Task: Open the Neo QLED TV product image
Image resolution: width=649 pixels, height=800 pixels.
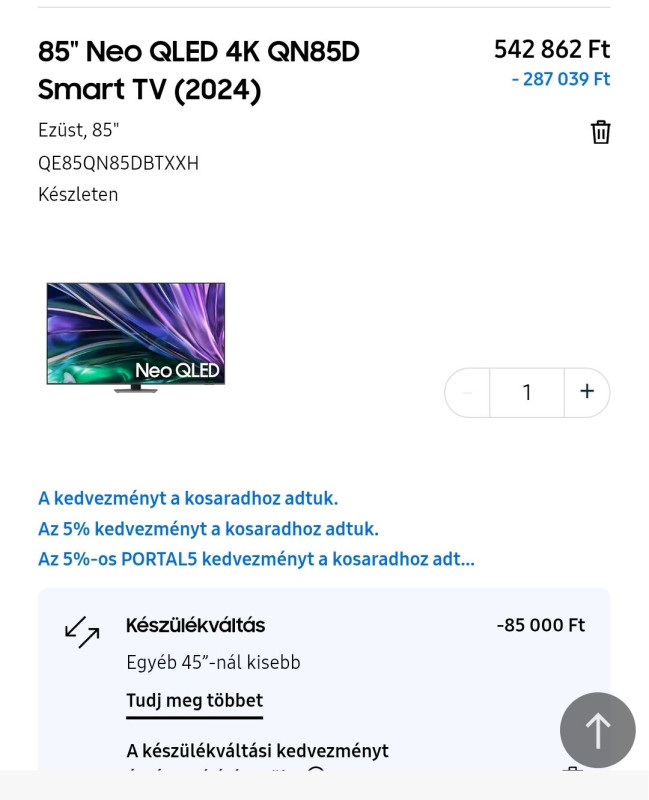Action: (x=136, y=337)
